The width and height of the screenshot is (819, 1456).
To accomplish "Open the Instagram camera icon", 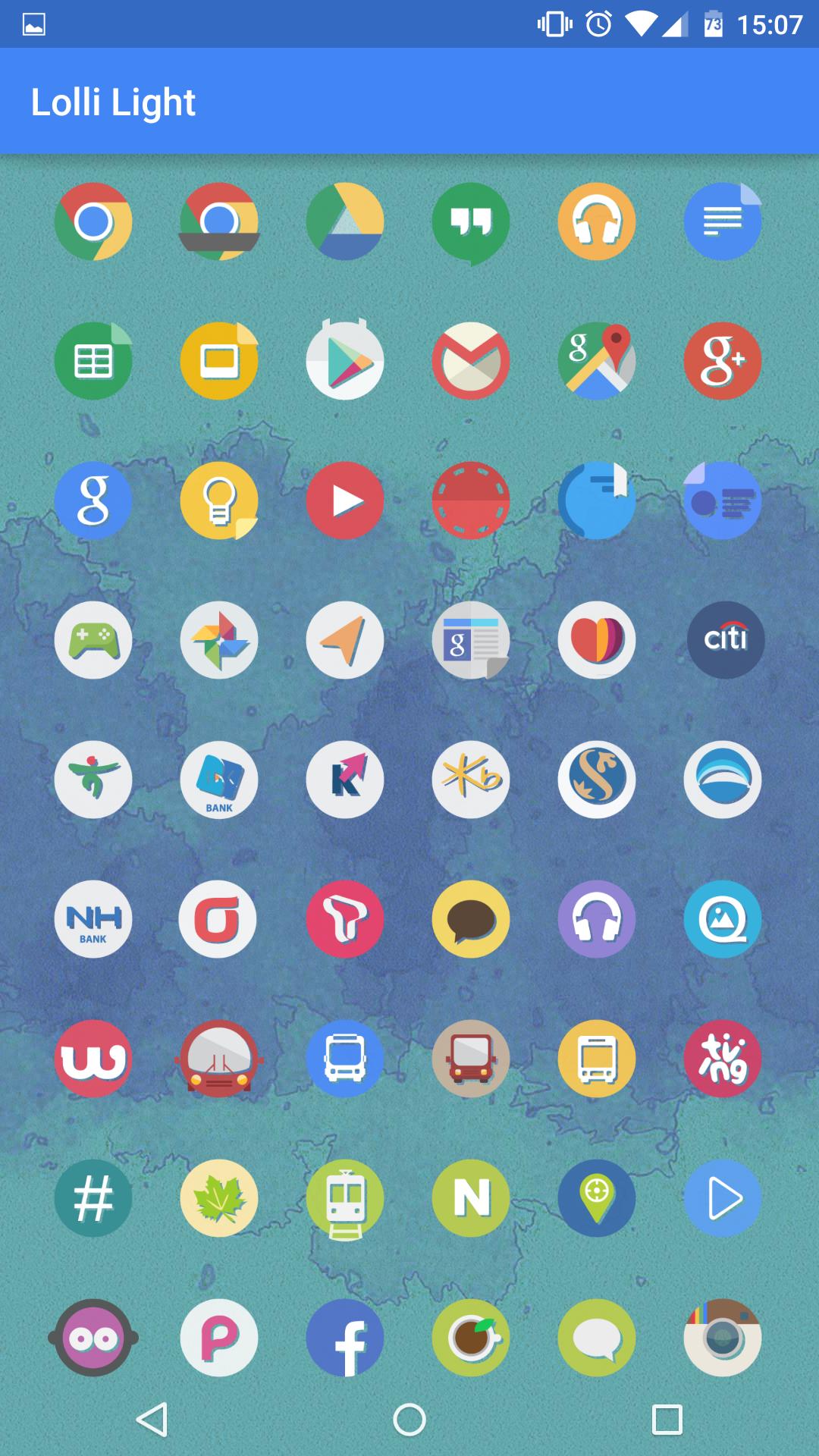I will [723, 1338].
